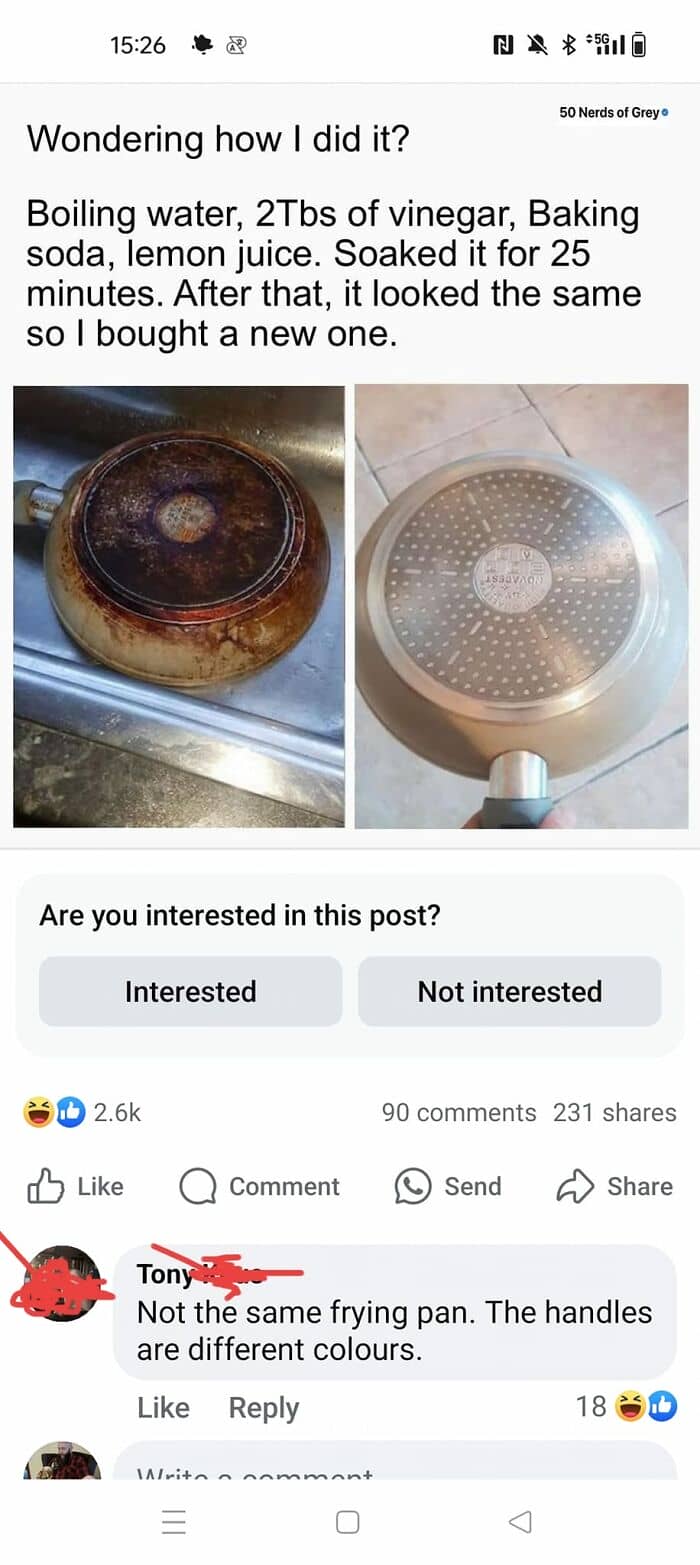Screen dimensions: 700x1565
Task: Share the post
Action: (615, 1186)
